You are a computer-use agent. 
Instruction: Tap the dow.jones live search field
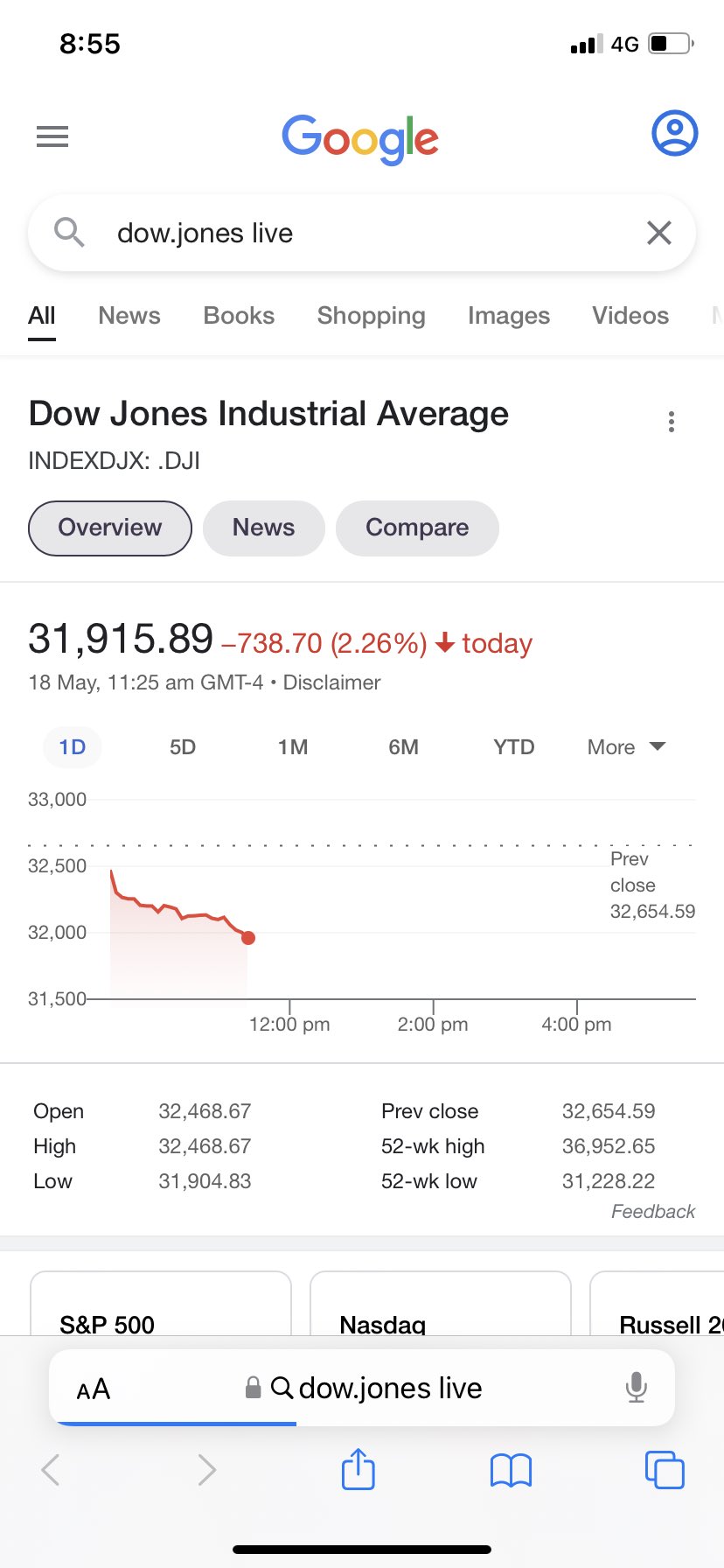click(362, 233)
